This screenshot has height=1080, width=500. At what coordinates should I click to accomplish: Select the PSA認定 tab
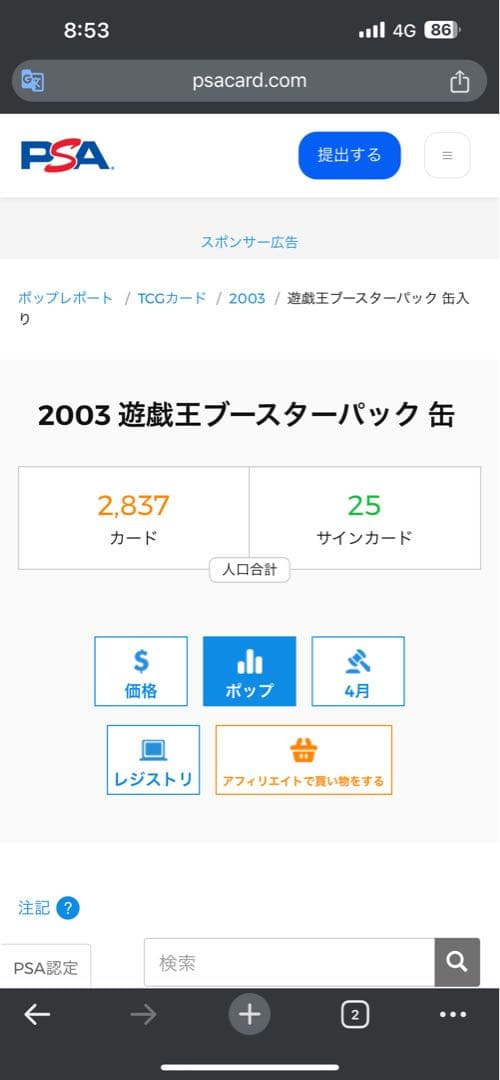tap(45, 967)
